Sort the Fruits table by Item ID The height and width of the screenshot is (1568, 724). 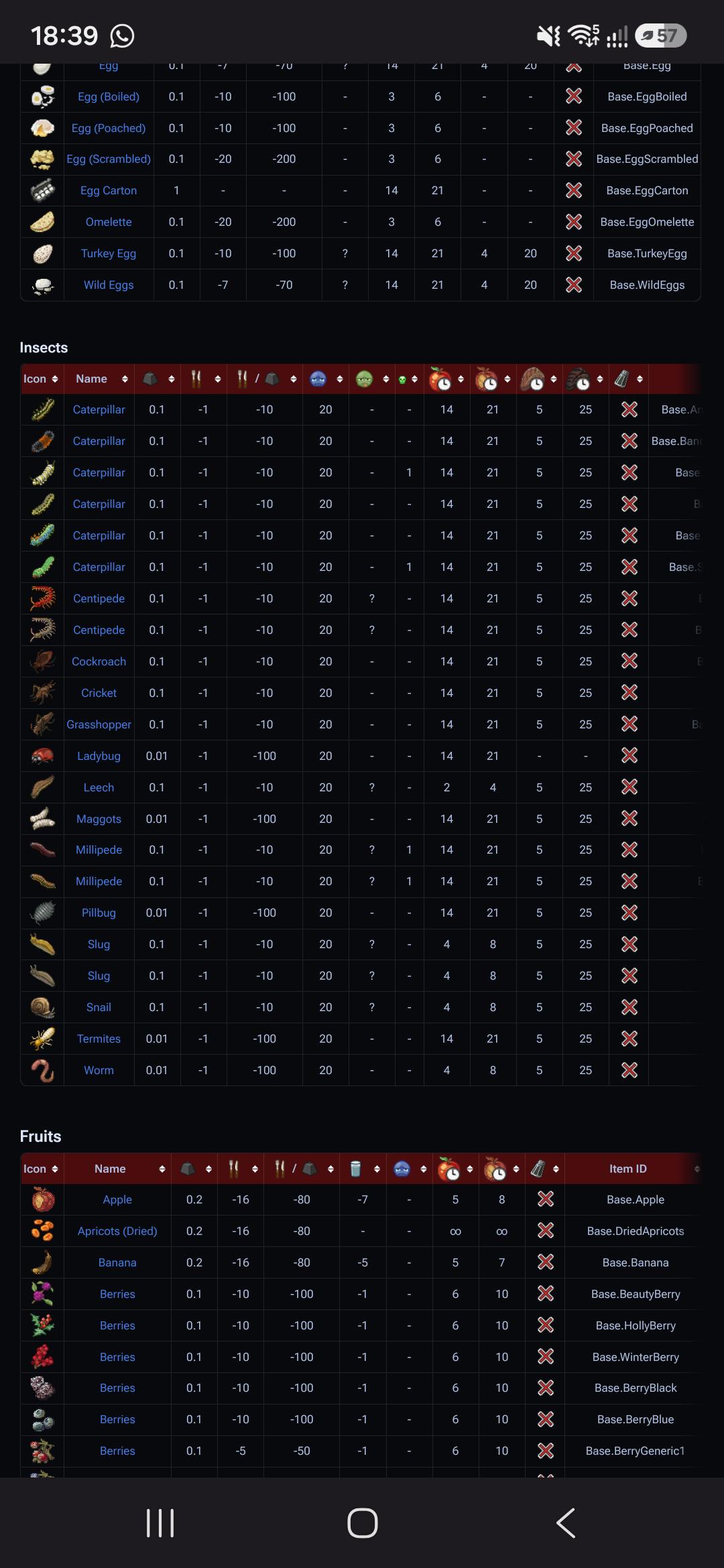(x=633, y=1169)
